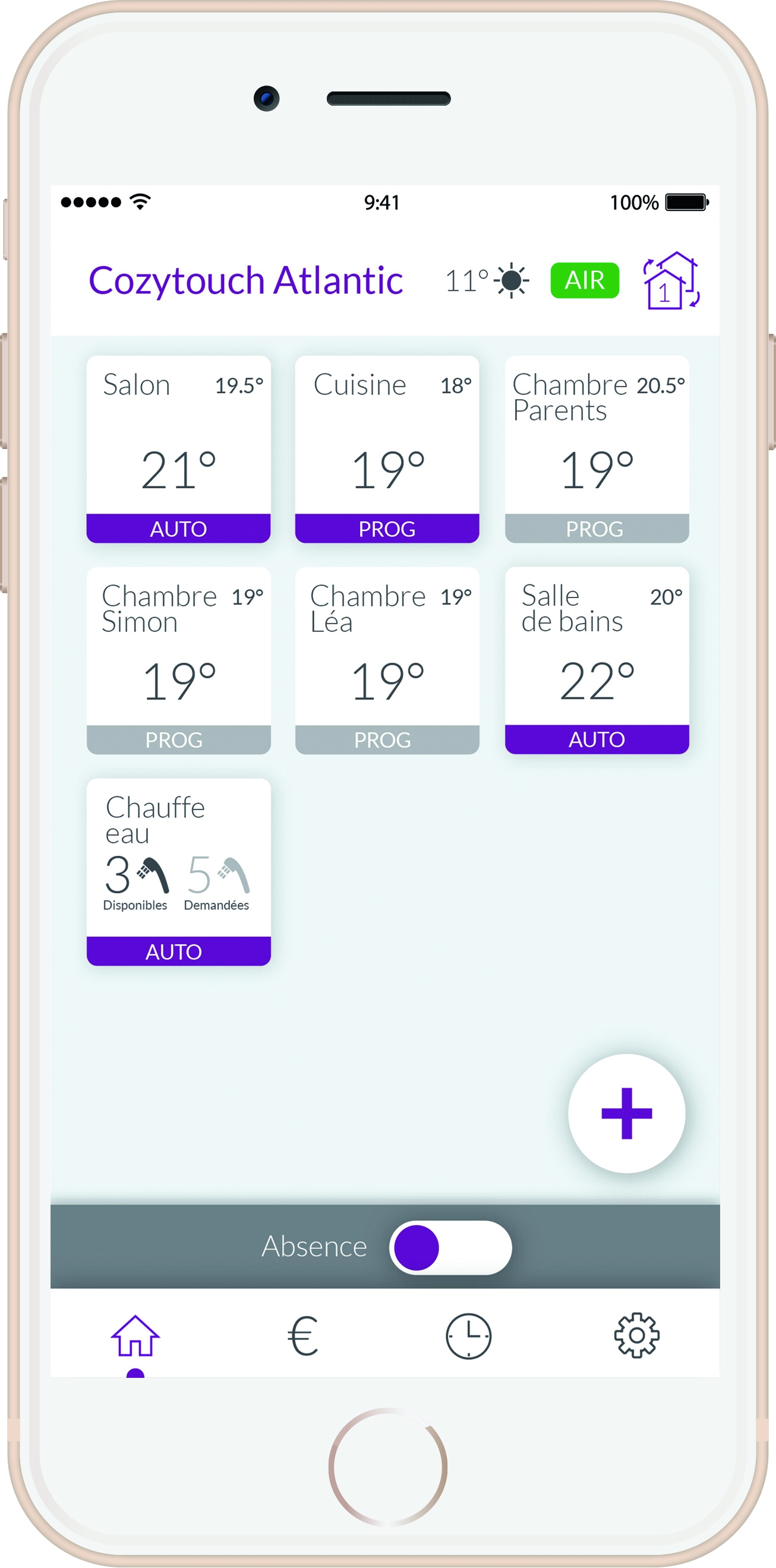
Task: Tap the green AIR badge
Action: [584, 280]
